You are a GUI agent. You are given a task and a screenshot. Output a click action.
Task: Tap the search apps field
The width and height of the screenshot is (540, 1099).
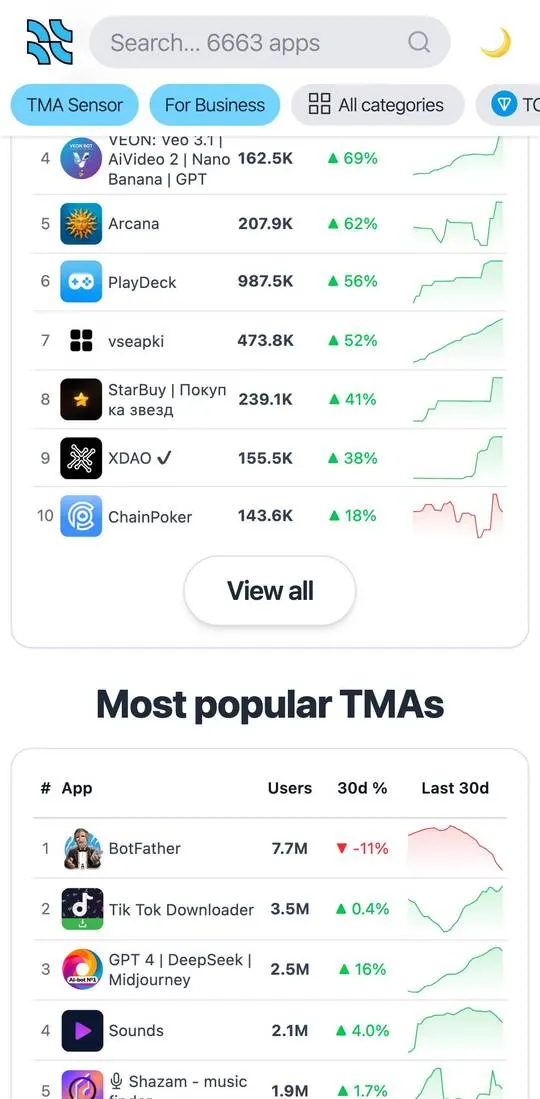(x=270, y=42)
